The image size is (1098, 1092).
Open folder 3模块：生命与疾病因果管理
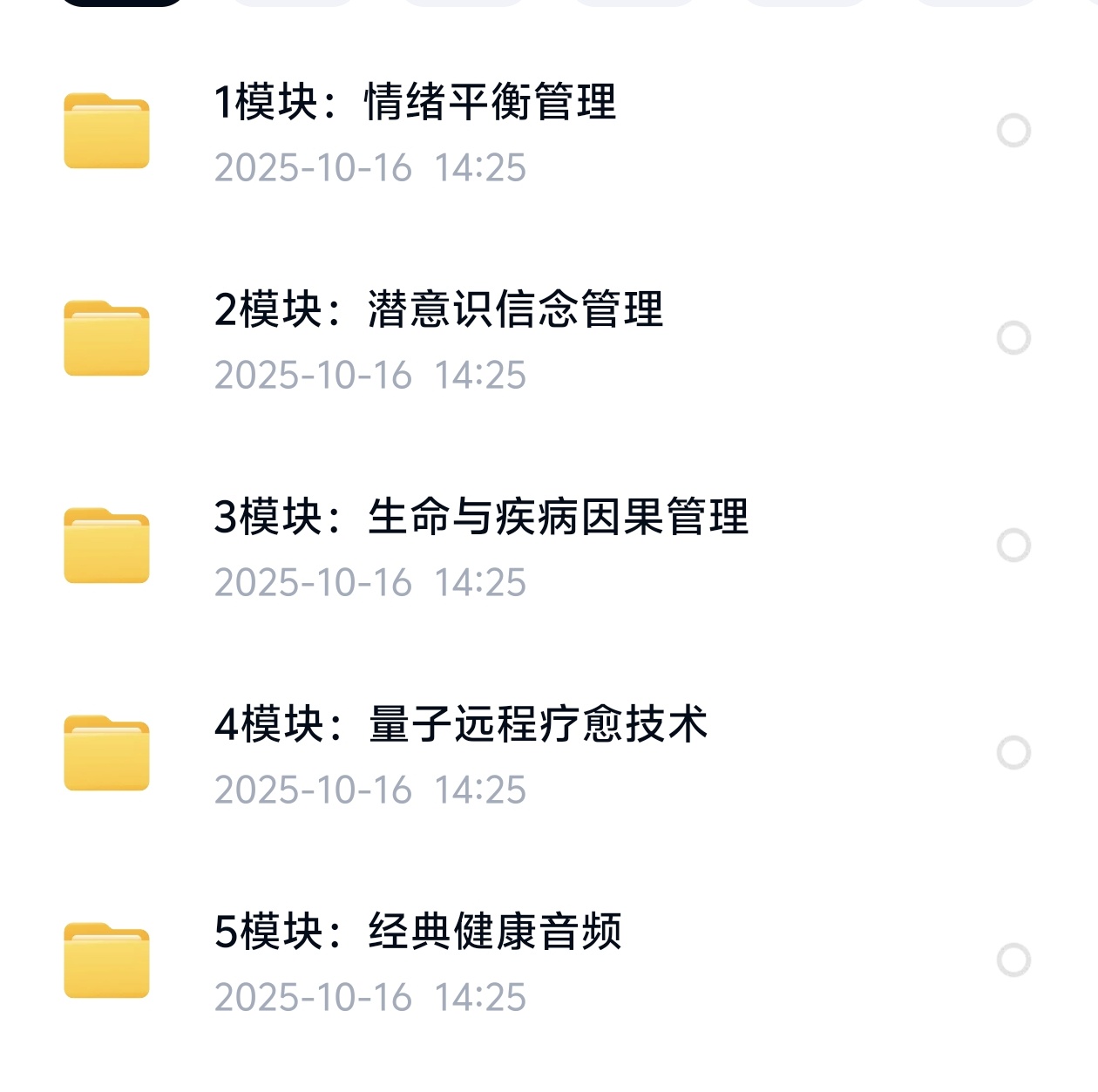click(x=481, y=518)
